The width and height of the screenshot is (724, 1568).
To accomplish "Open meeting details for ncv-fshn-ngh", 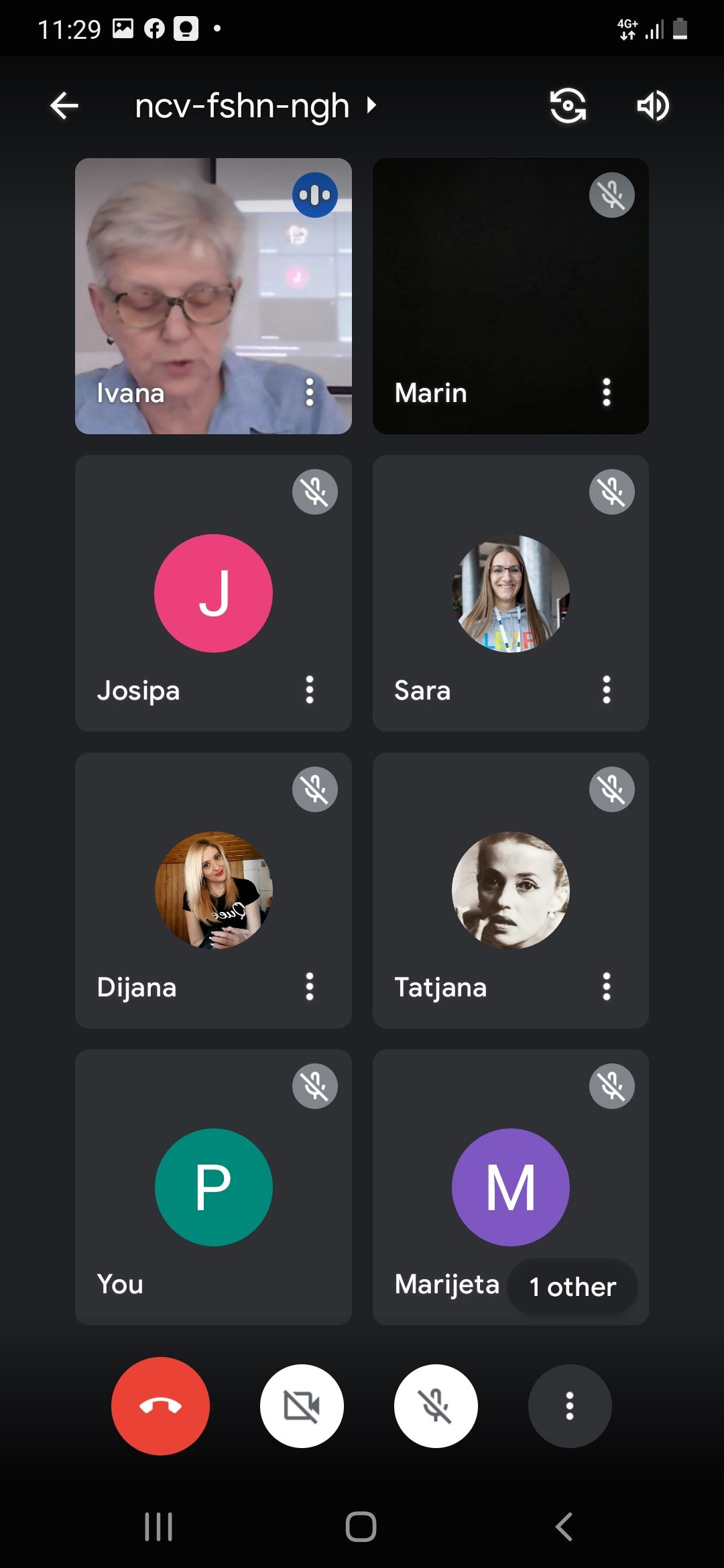I will coord(255,106).
